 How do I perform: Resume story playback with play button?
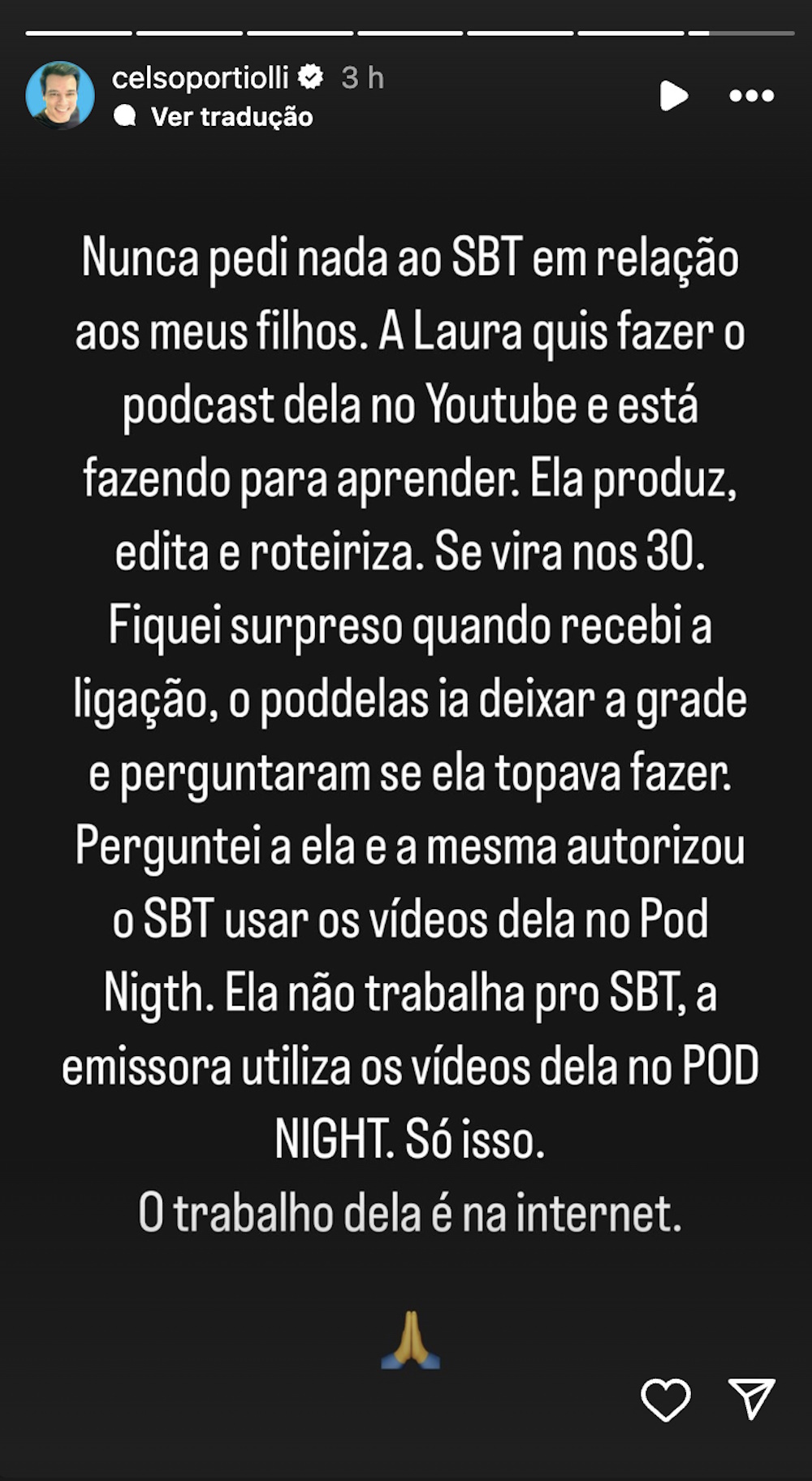(x=673, y=96)
